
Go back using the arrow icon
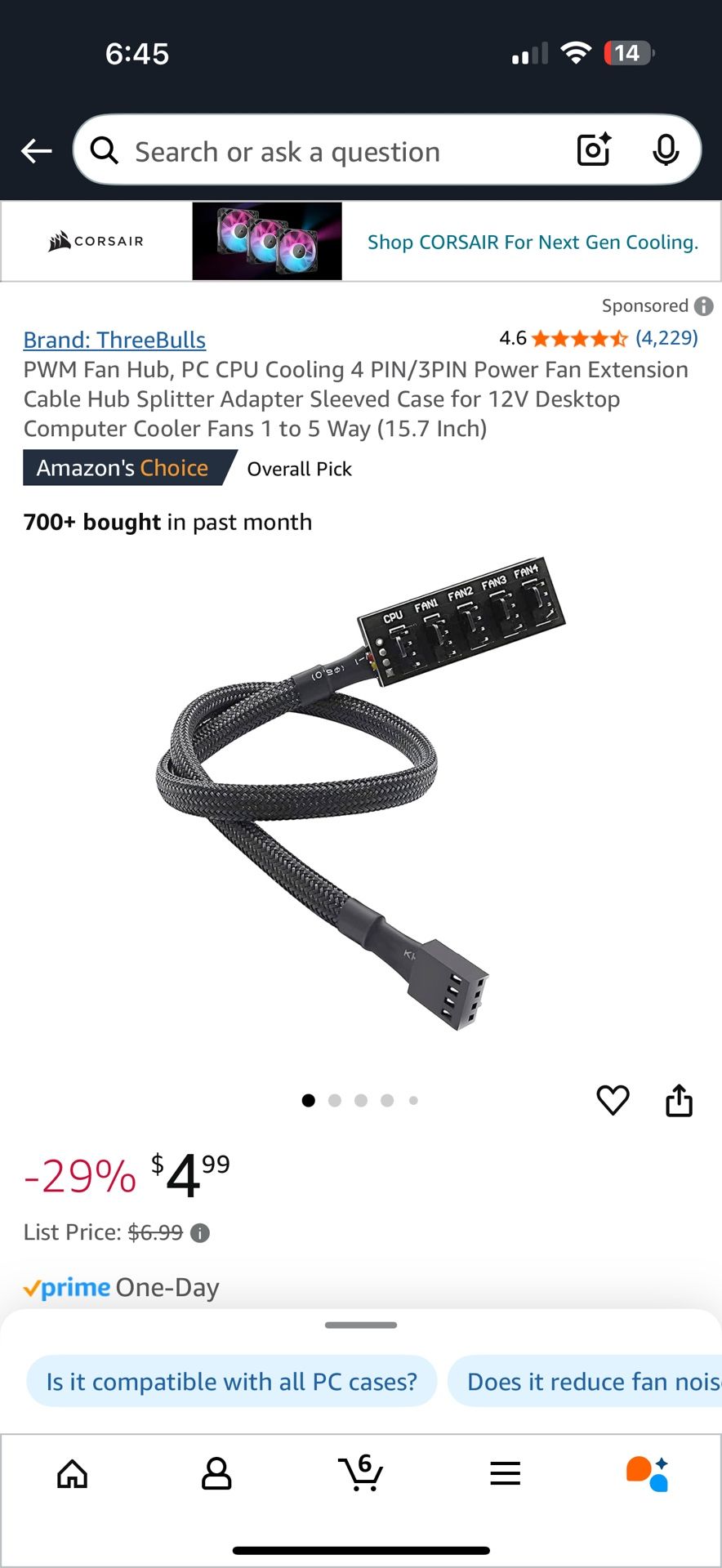tap(37, 150)
